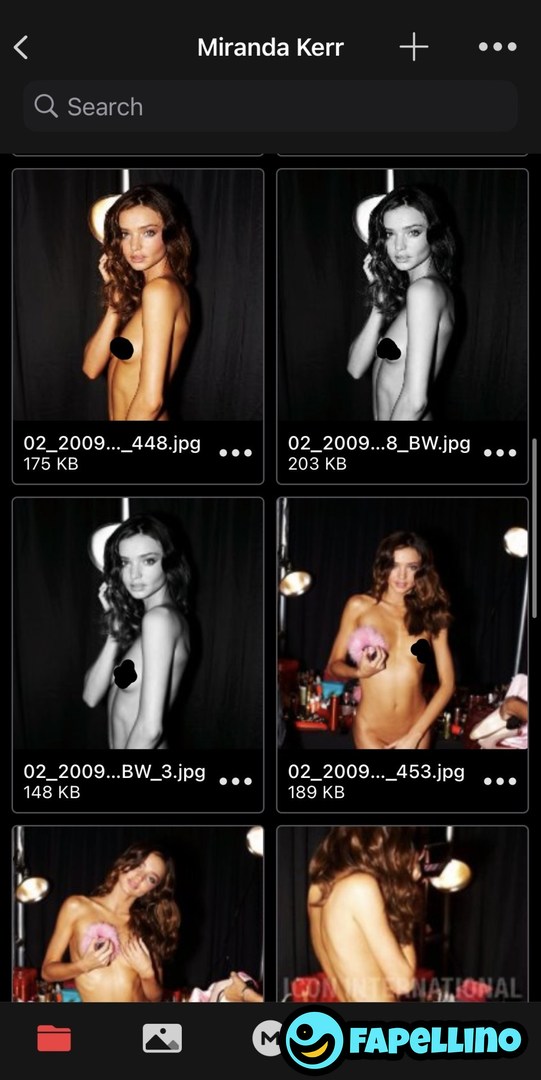Open options for the 189 KB file
541x1080 pixels.
(500, 781)
